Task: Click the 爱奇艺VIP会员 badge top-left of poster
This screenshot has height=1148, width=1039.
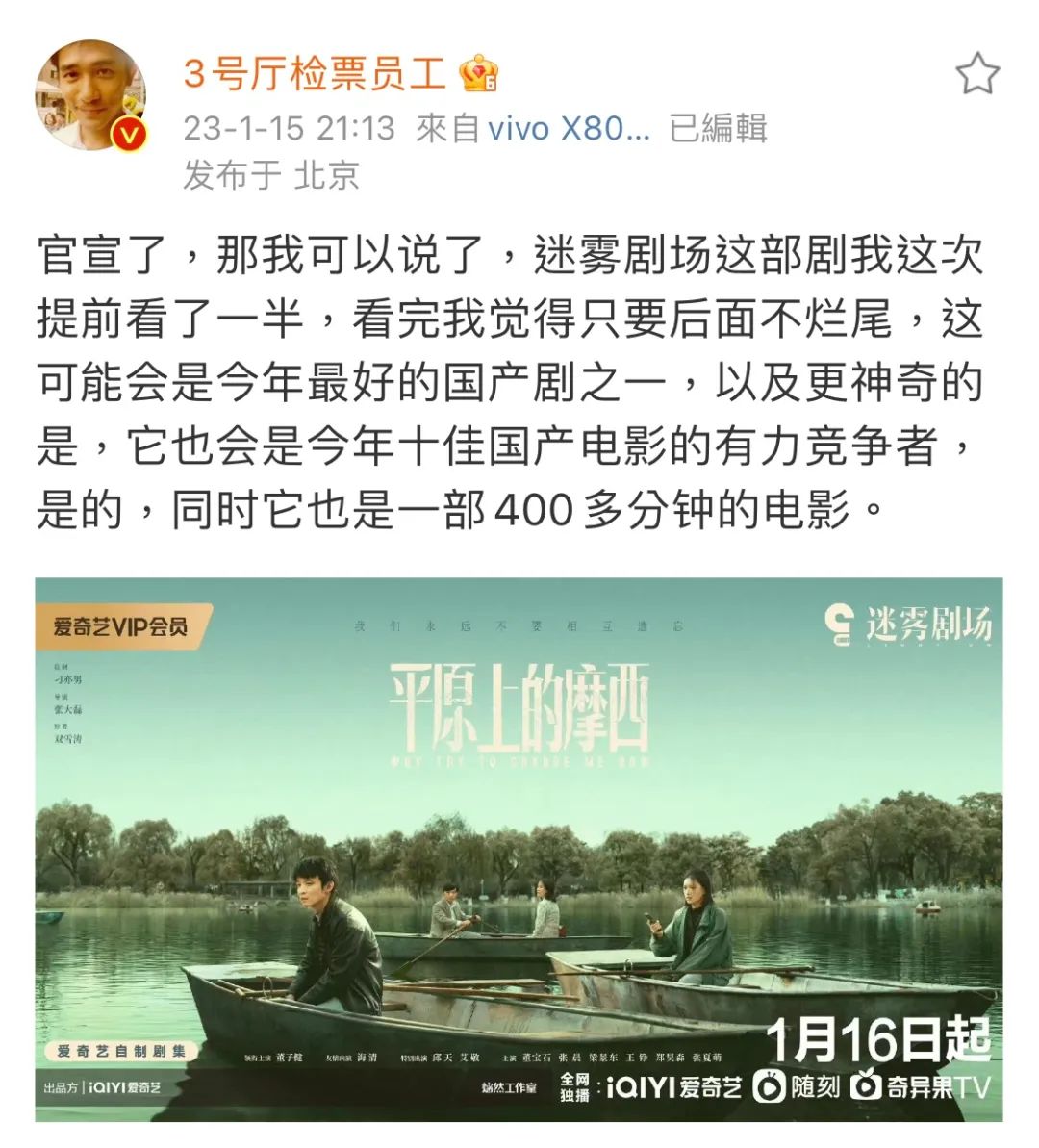Action: [126, 626]
